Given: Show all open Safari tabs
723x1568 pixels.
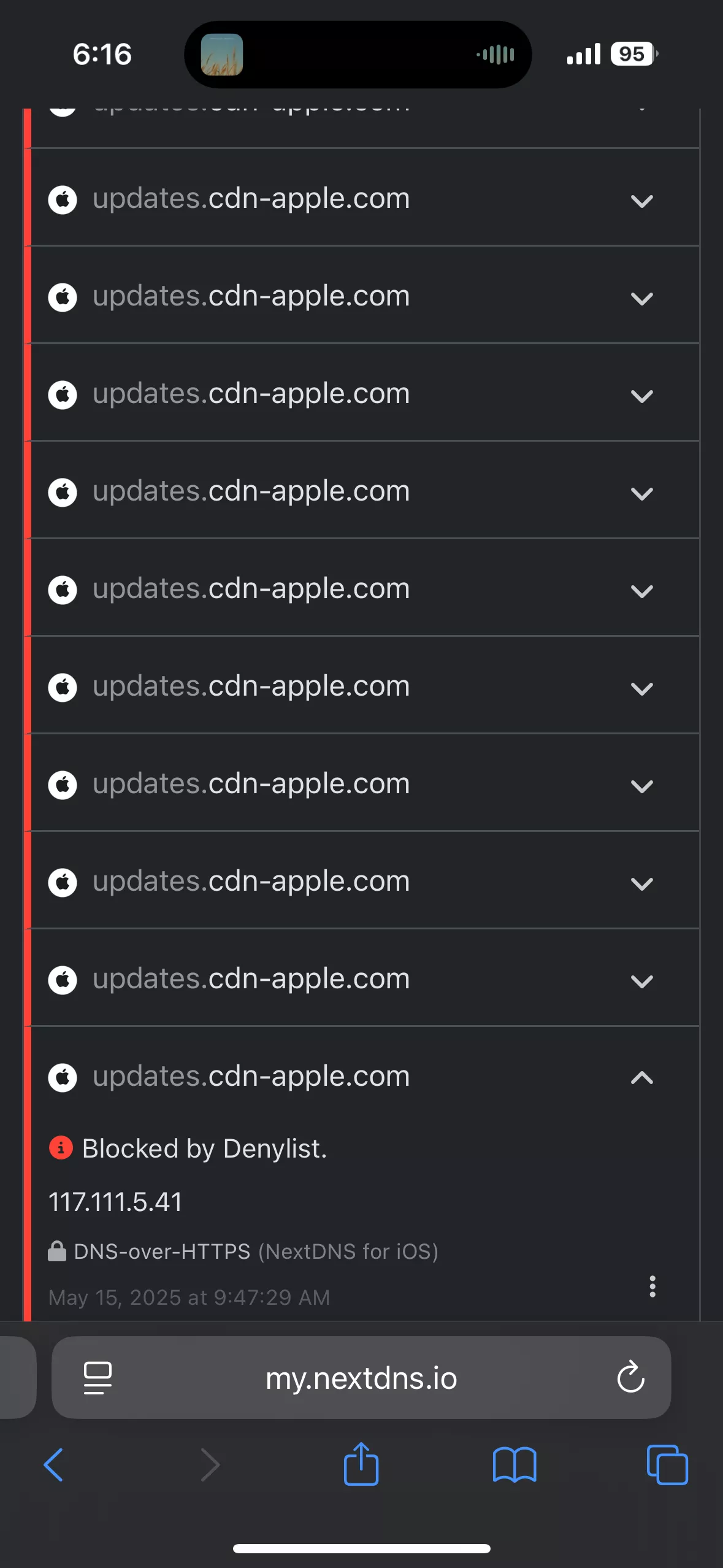Looking at the screenshot, I should tap(667, 1465).
